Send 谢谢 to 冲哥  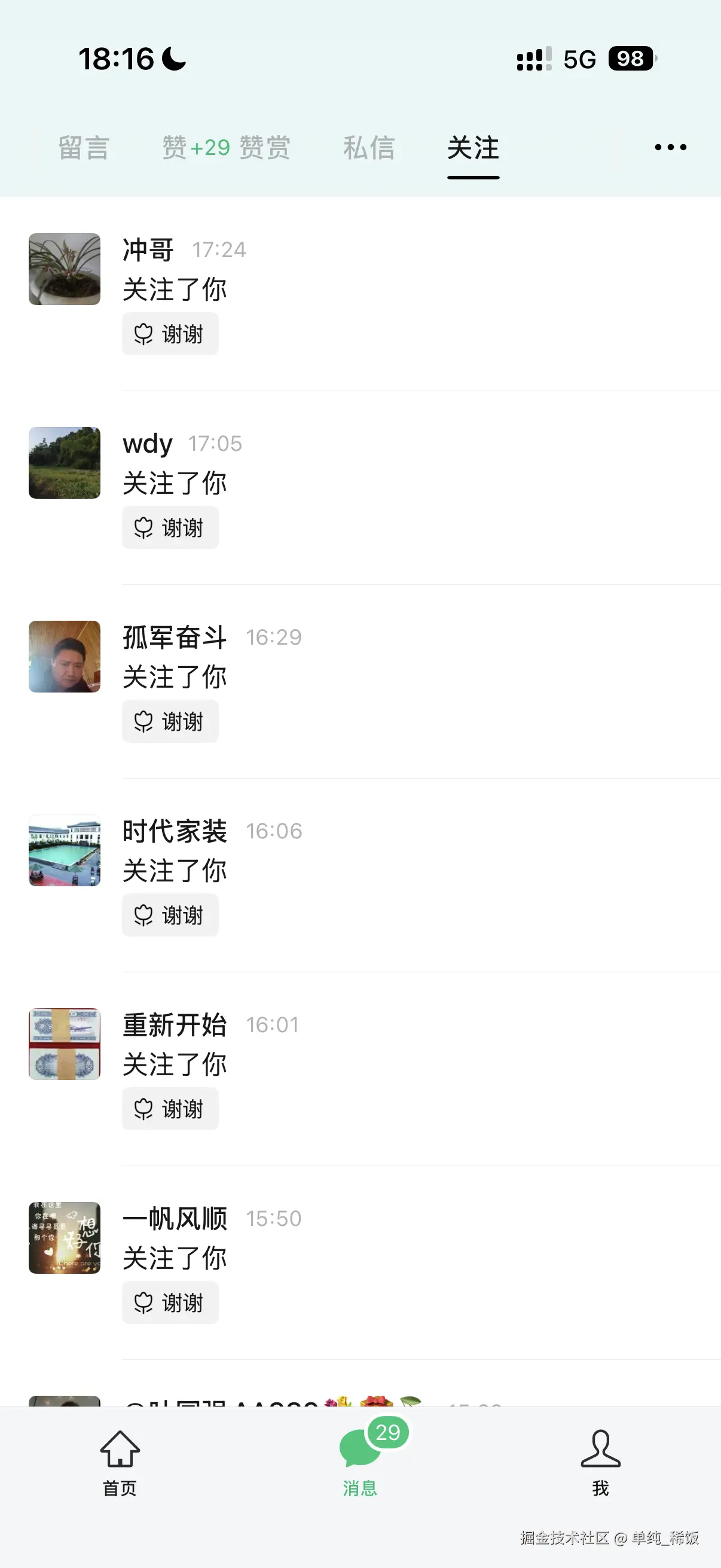pyautogui.click(x=170, y=334)
